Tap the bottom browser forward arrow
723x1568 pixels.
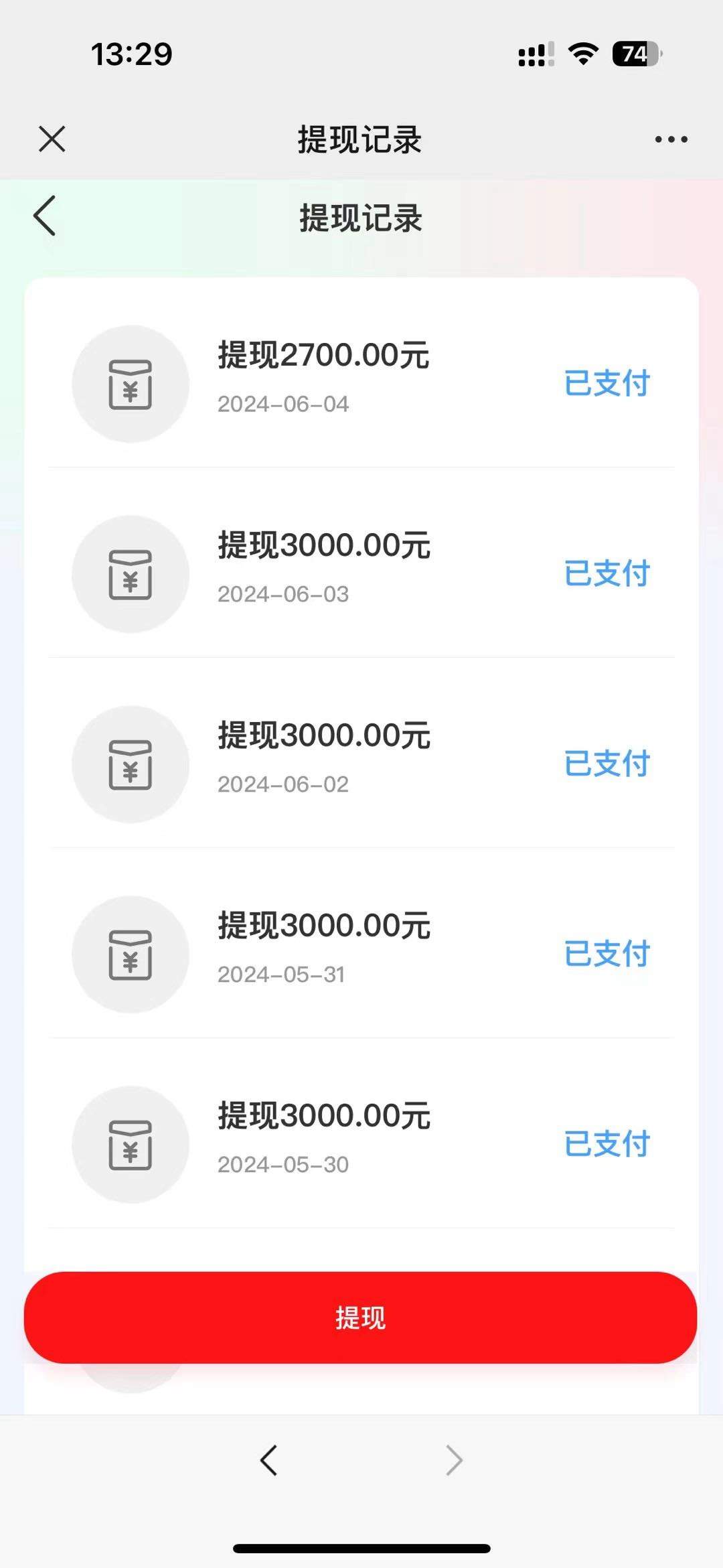454,1460
